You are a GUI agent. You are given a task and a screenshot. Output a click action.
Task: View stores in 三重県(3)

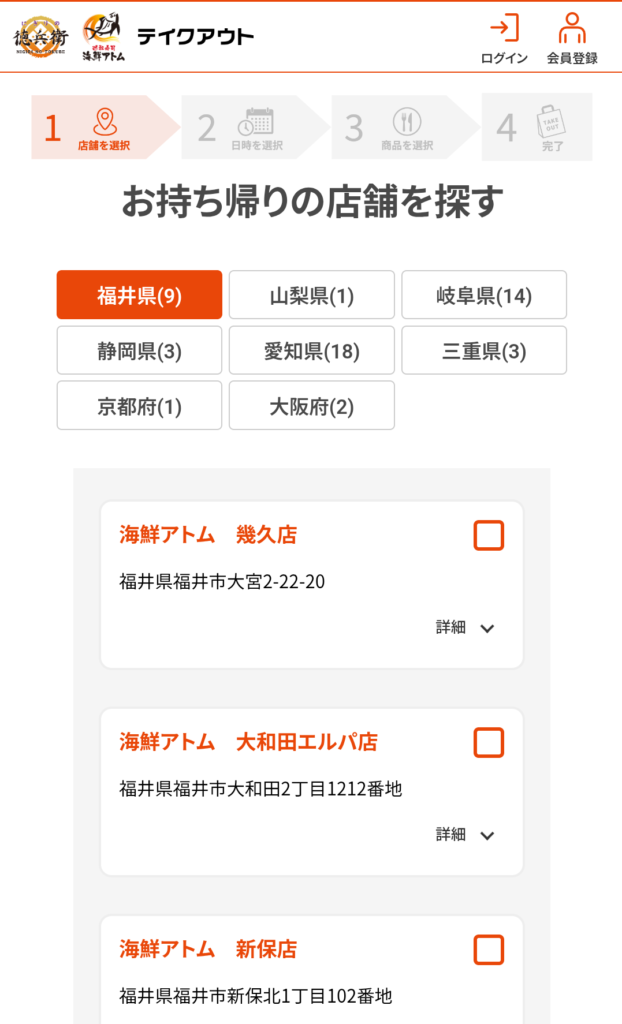click(x=484, y=351)
